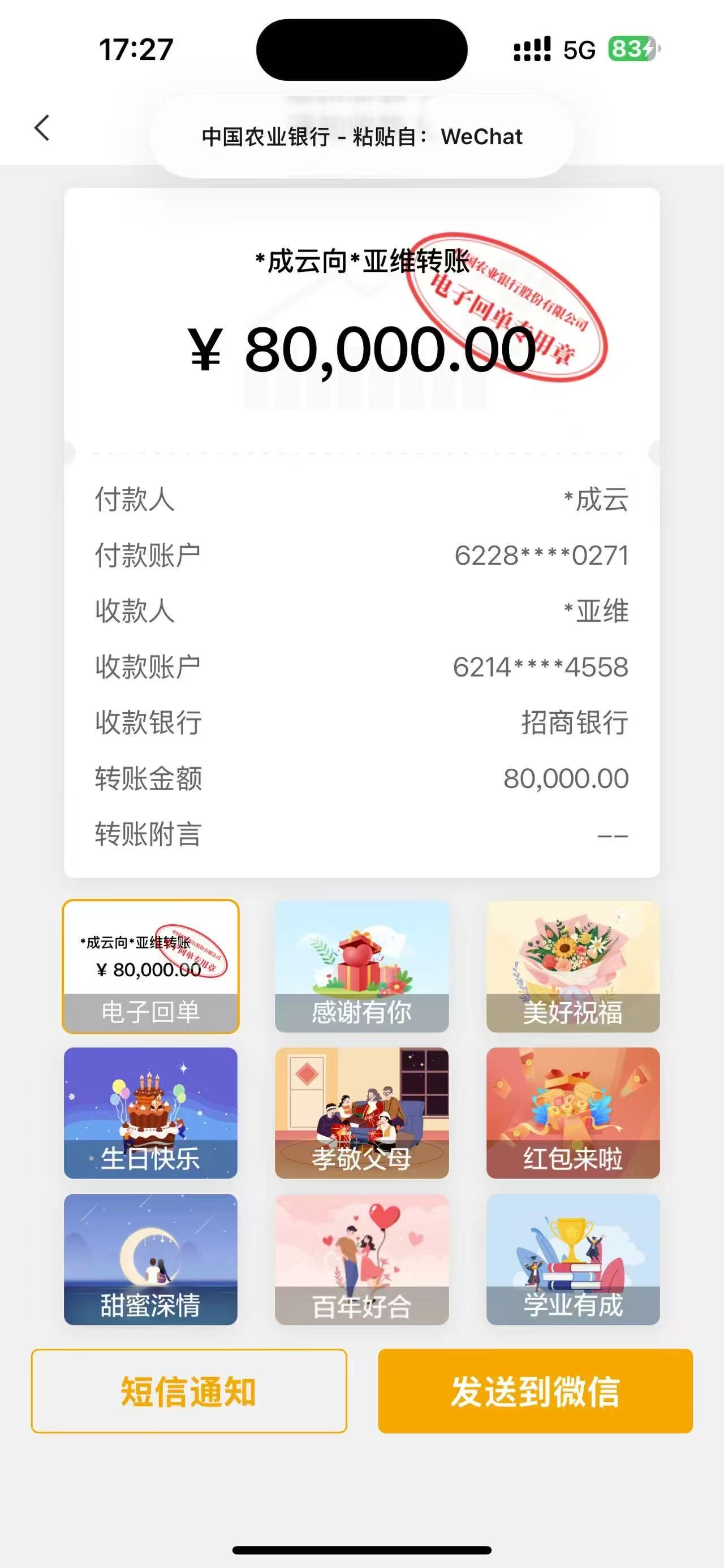
Task: Tap the 短信通知 button
Action: tap(189, 1391)
